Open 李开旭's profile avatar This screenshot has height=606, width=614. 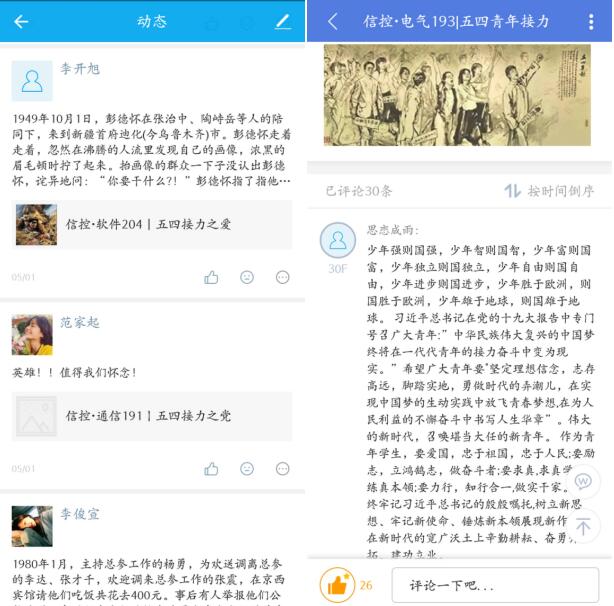[x=32, y=81]
